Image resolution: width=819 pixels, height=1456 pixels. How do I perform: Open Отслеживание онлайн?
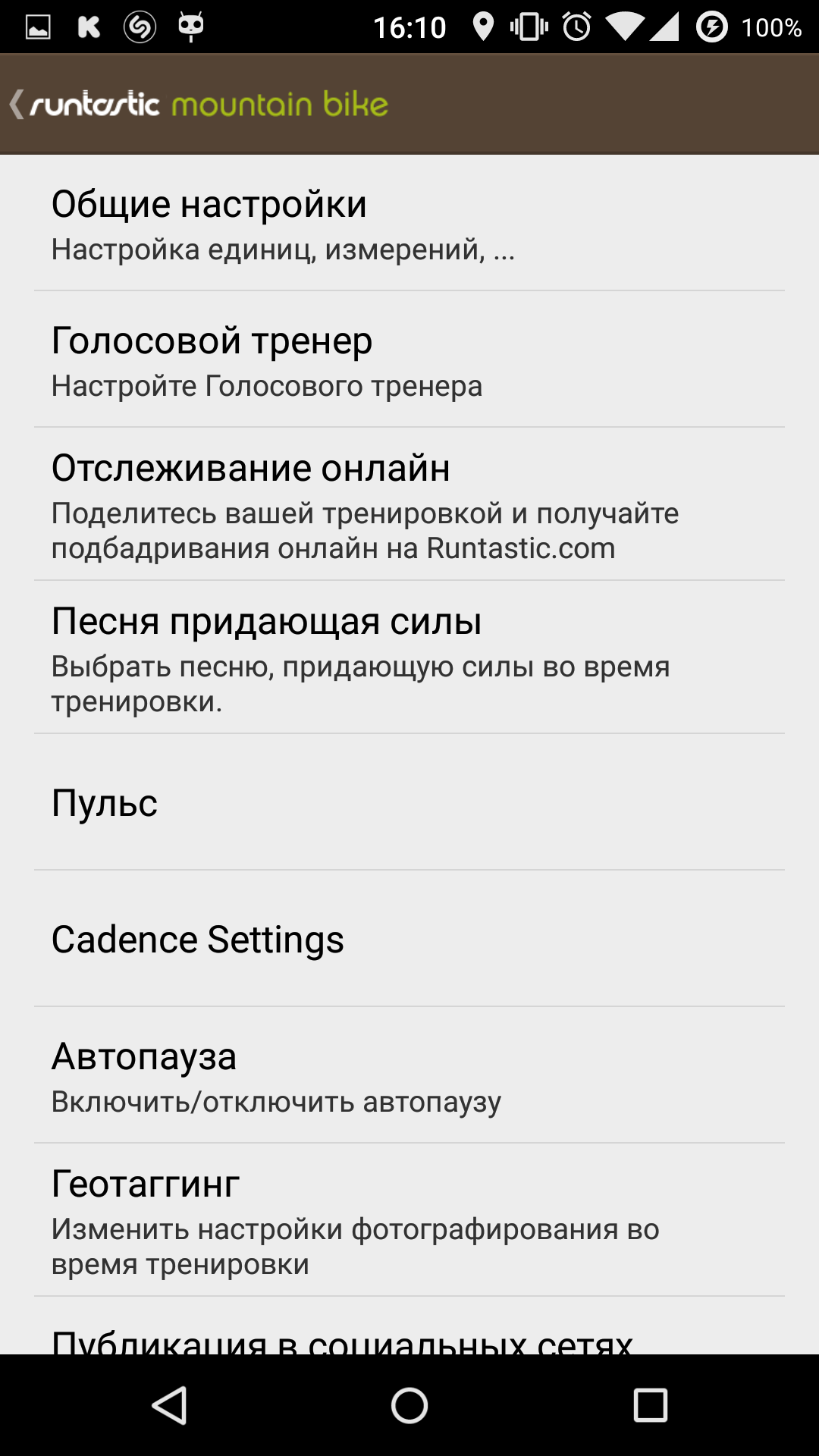(409, 504)
